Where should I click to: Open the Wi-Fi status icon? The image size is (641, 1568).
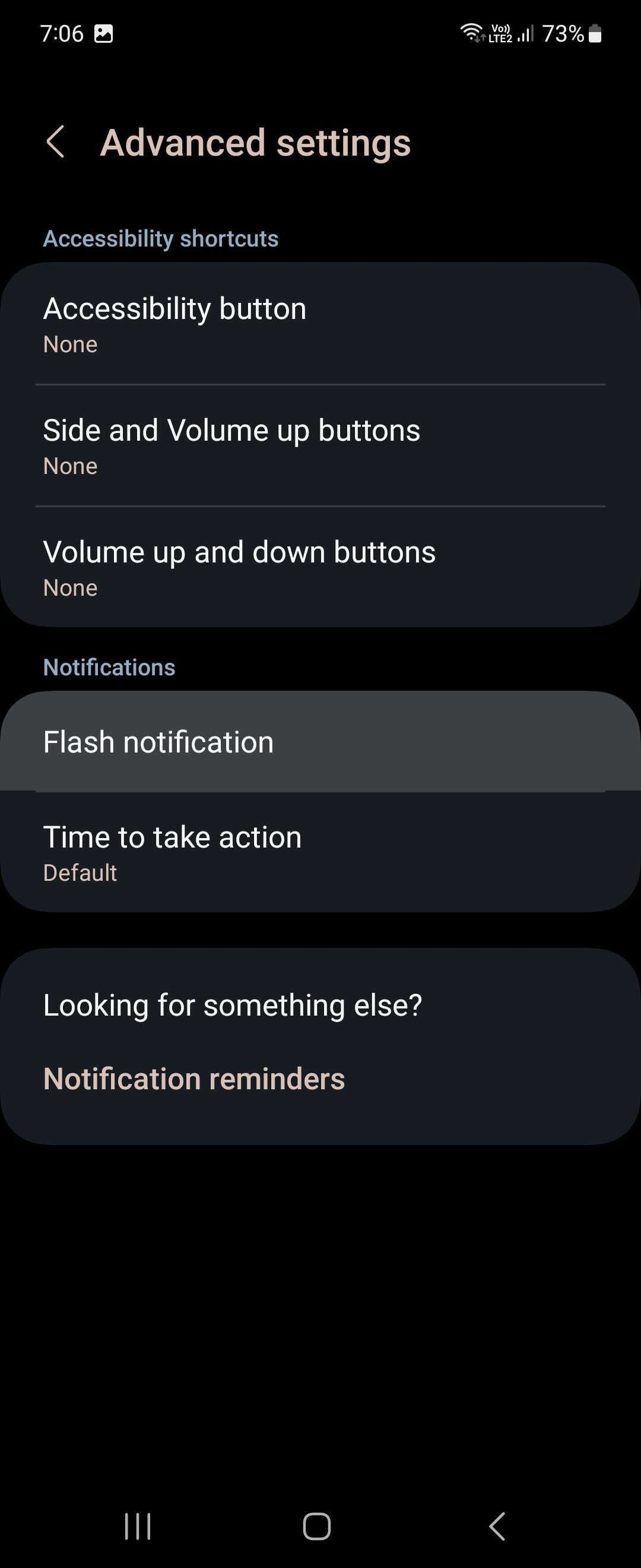471,33
